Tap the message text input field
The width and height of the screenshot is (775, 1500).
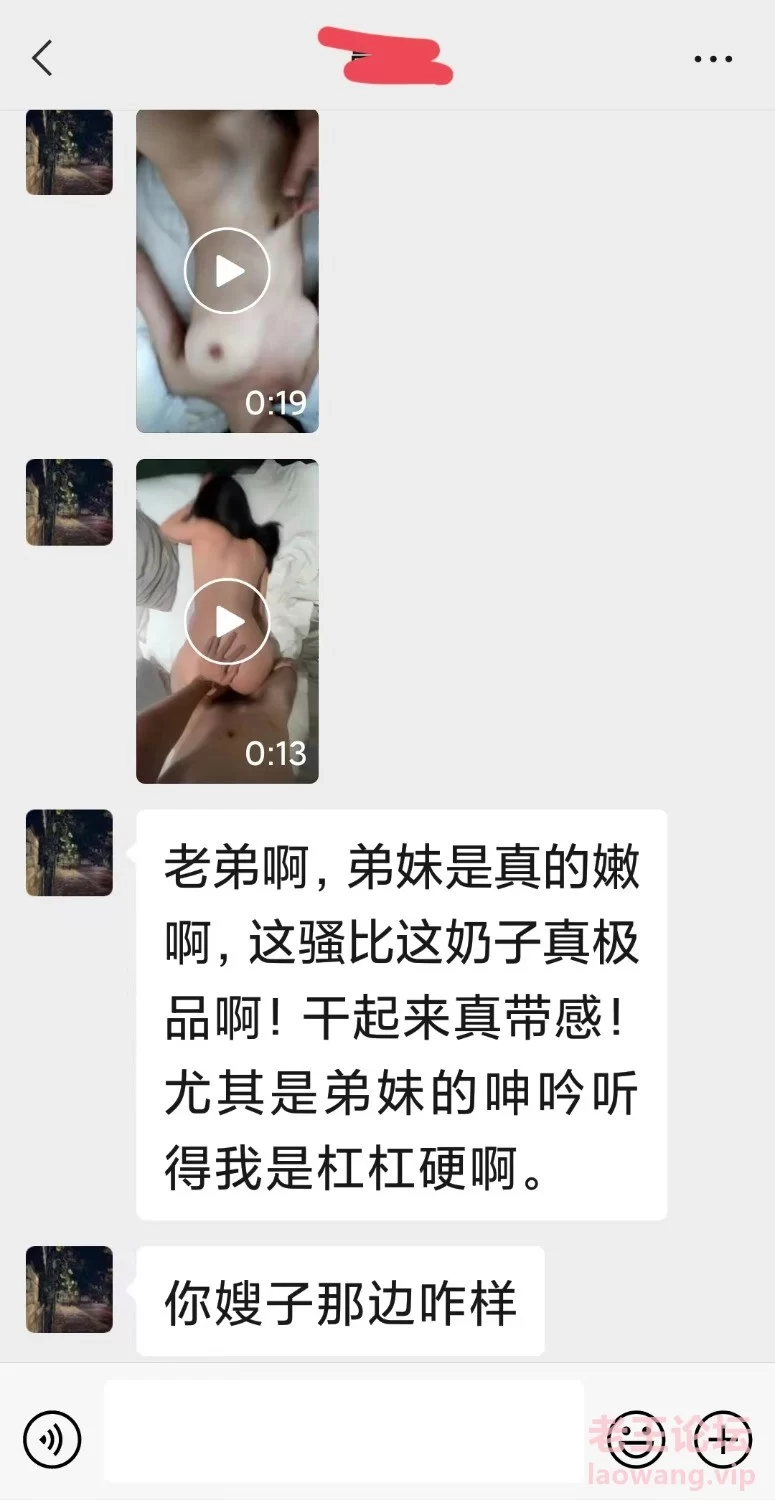click(x=344, y=1431)
